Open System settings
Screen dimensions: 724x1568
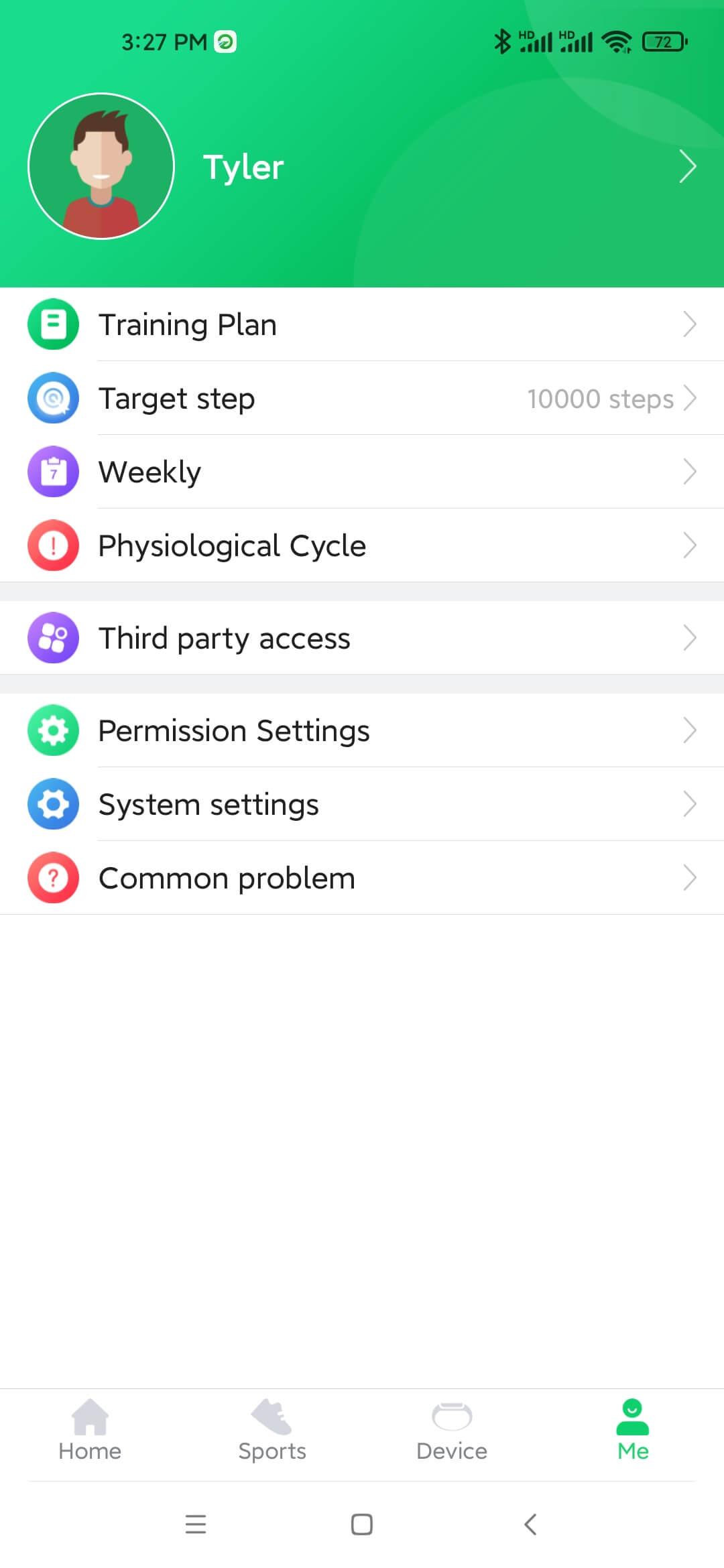click(362, 804)
